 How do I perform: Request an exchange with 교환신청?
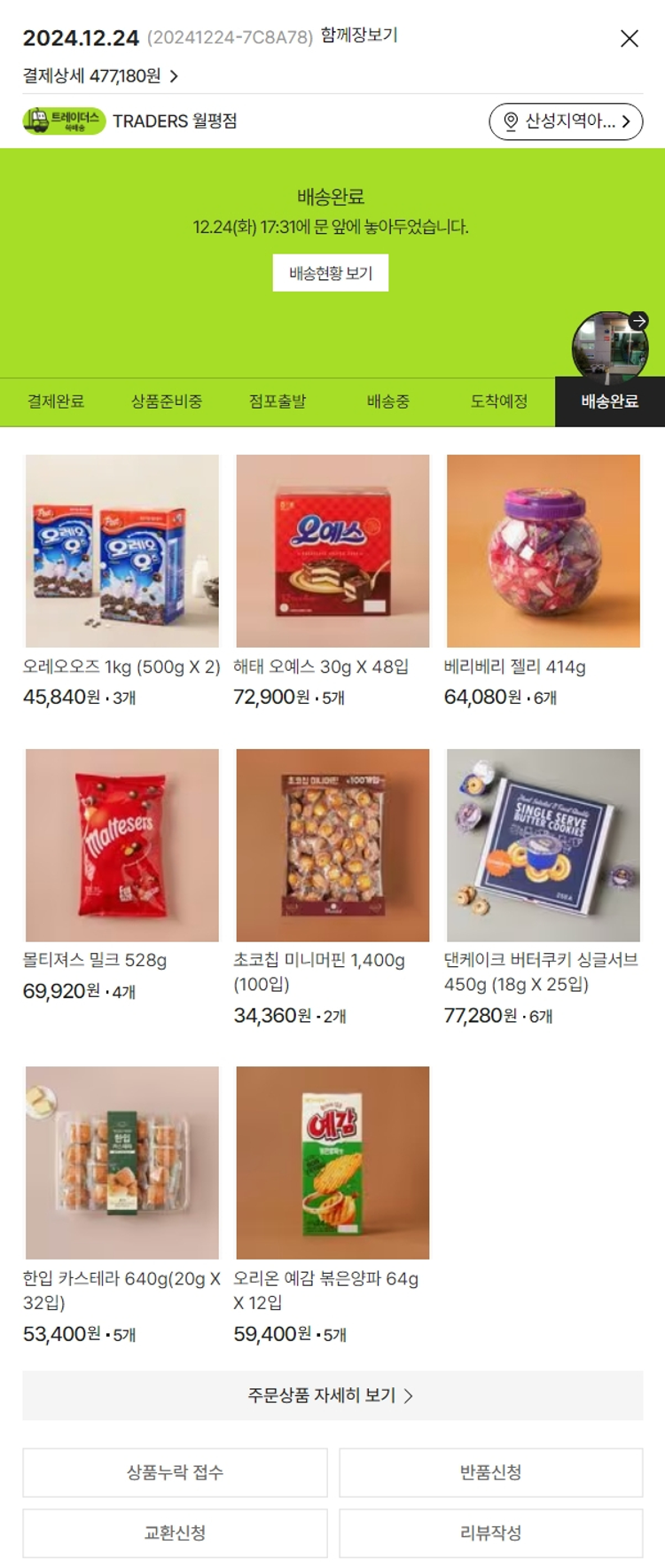[175, 1533]
